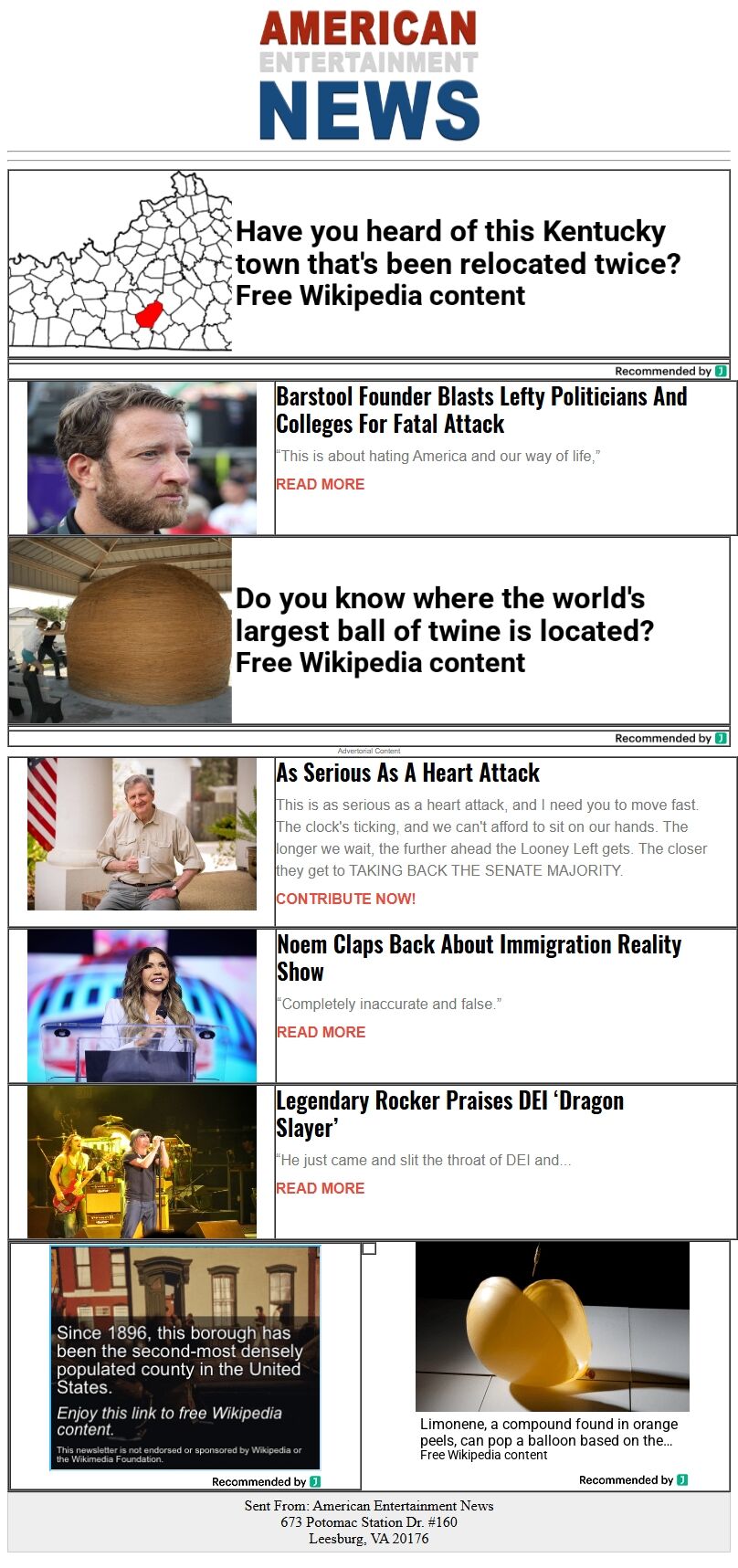Open Noem Claps Back headline
The width and height of the screenshot is (738, 1568).
pyautogui.click(x=479, y=957)
